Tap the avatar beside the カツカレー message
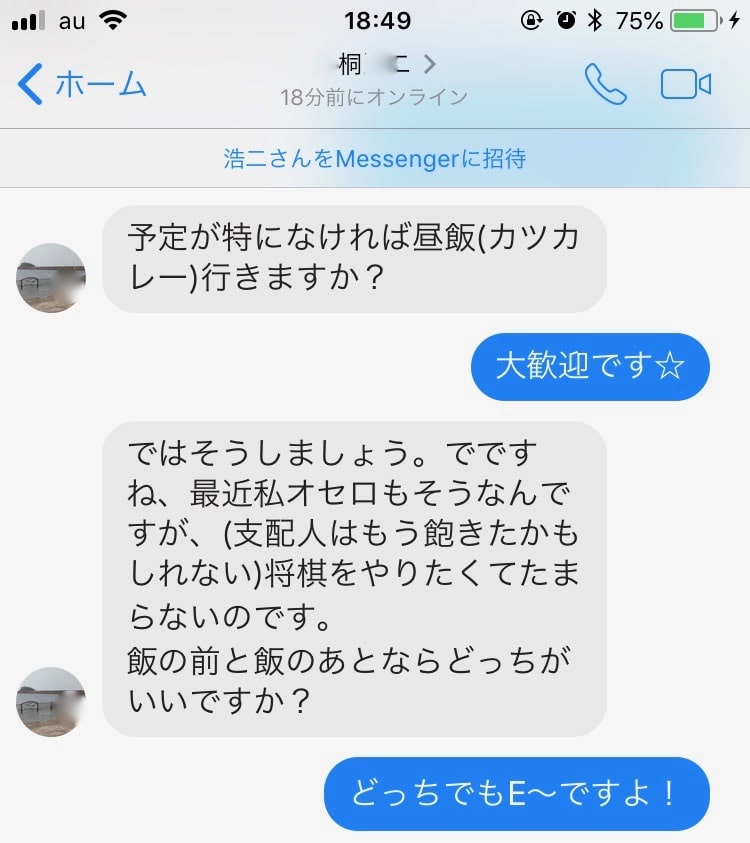 point(51,277)
